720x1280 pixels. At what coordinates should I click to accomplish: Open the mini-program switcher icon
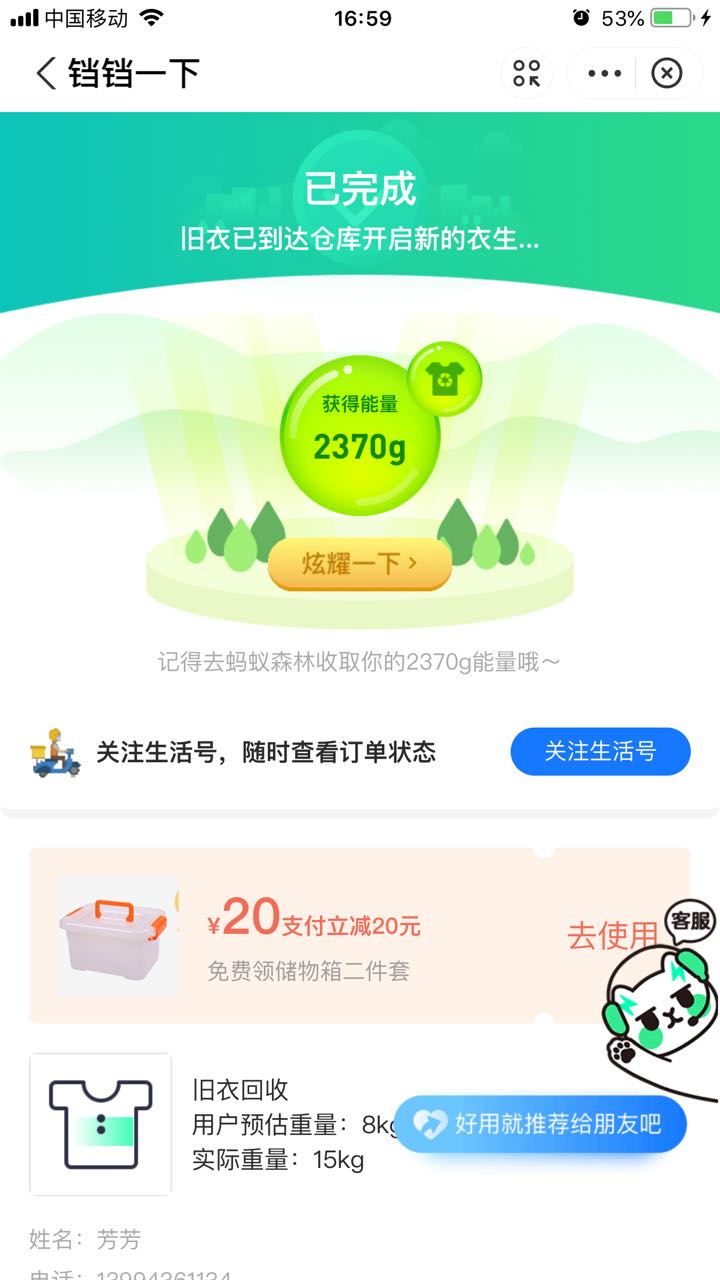point(526,73)
